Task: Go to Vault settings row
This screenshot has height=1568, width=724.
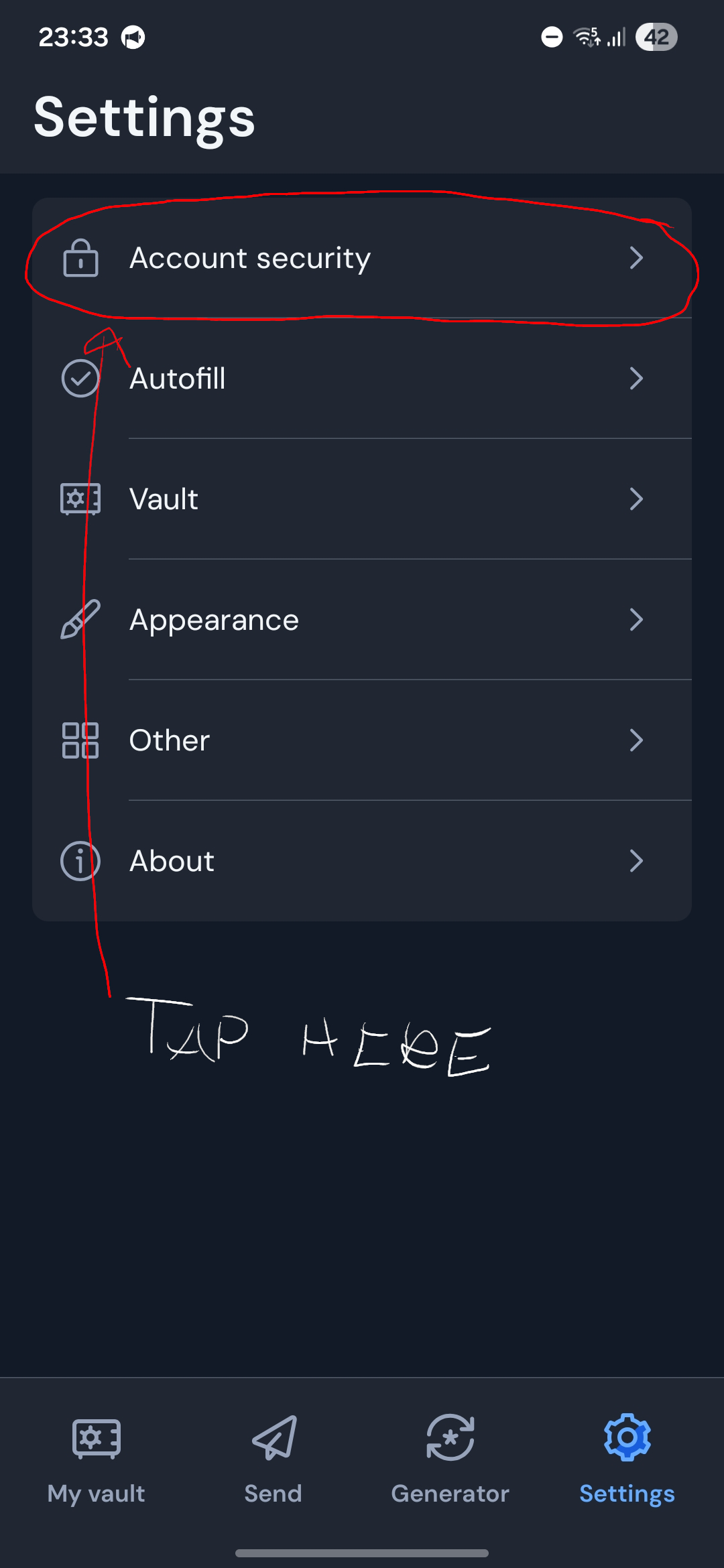Action: (362, 499)
